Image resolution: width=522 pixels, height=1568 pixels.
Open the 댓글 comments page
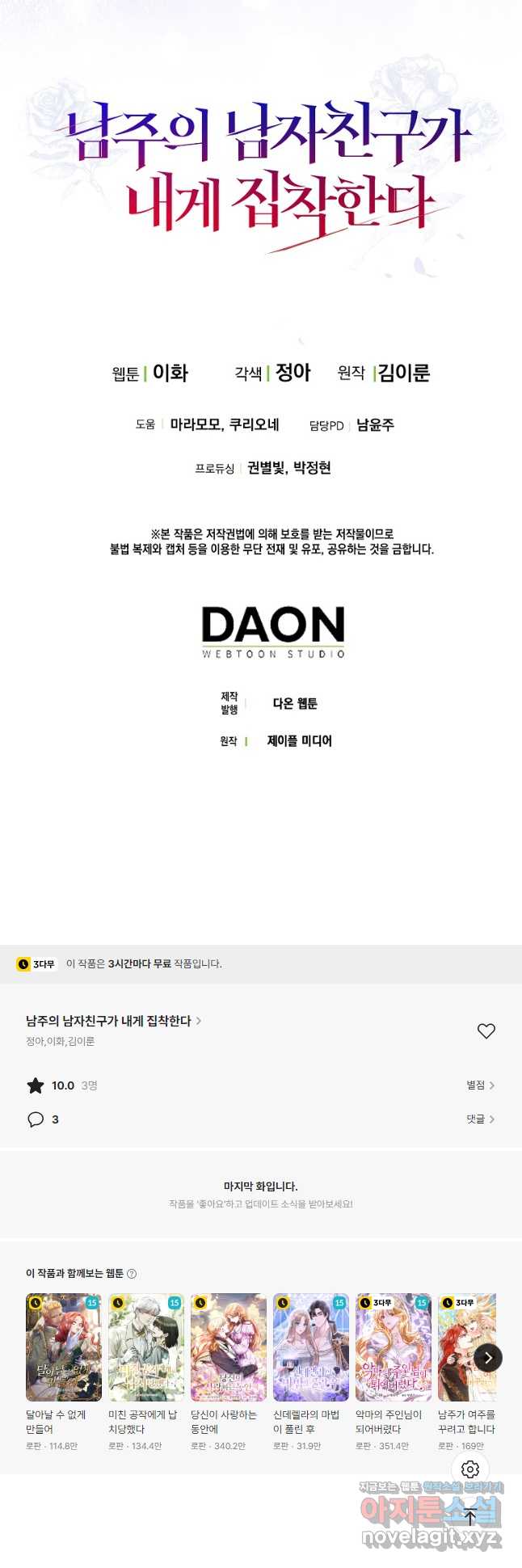coord(480,1119)
